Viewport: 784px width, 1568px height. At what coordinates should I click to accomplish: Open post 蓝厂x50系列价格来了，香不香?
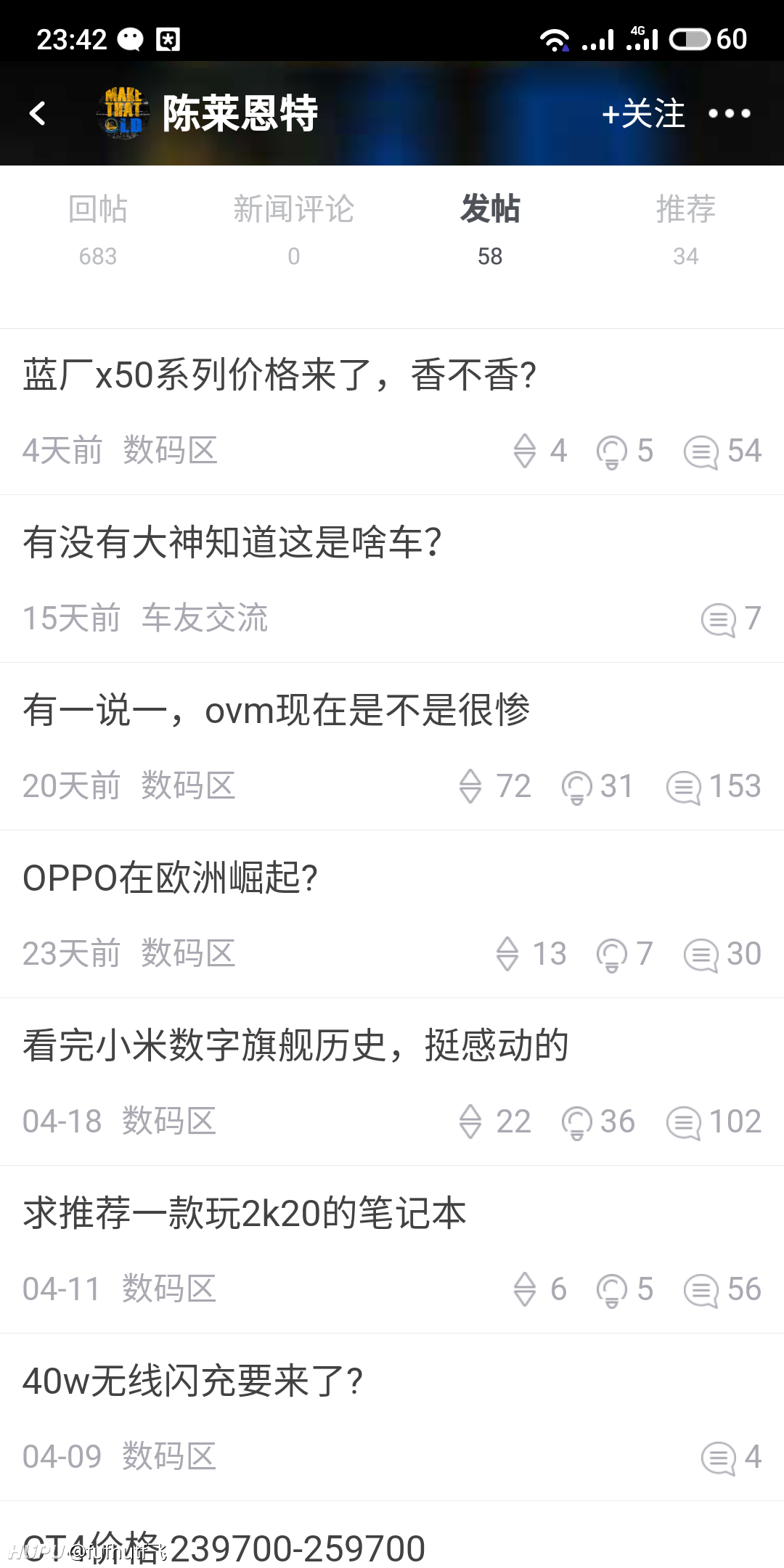pos(392,412)
